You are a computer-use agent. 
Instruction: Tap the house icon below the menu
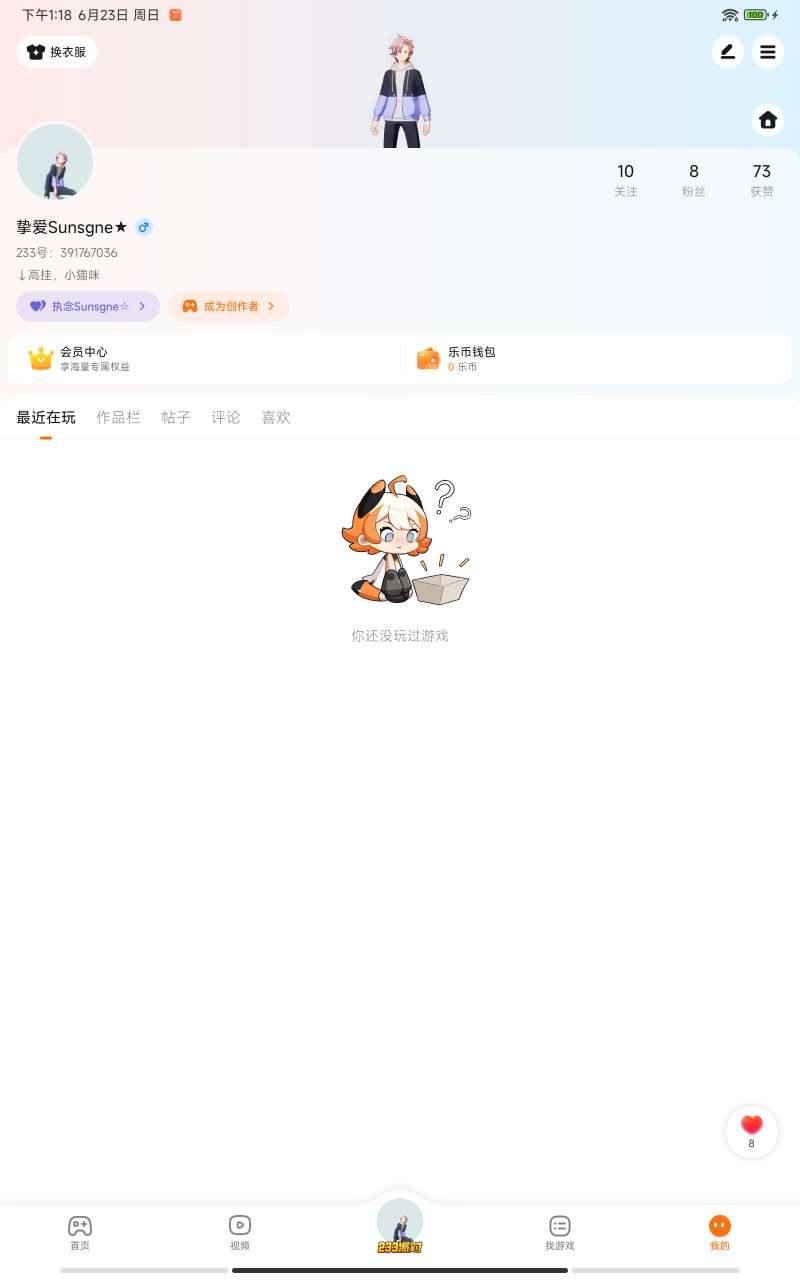tap(768, 120)
